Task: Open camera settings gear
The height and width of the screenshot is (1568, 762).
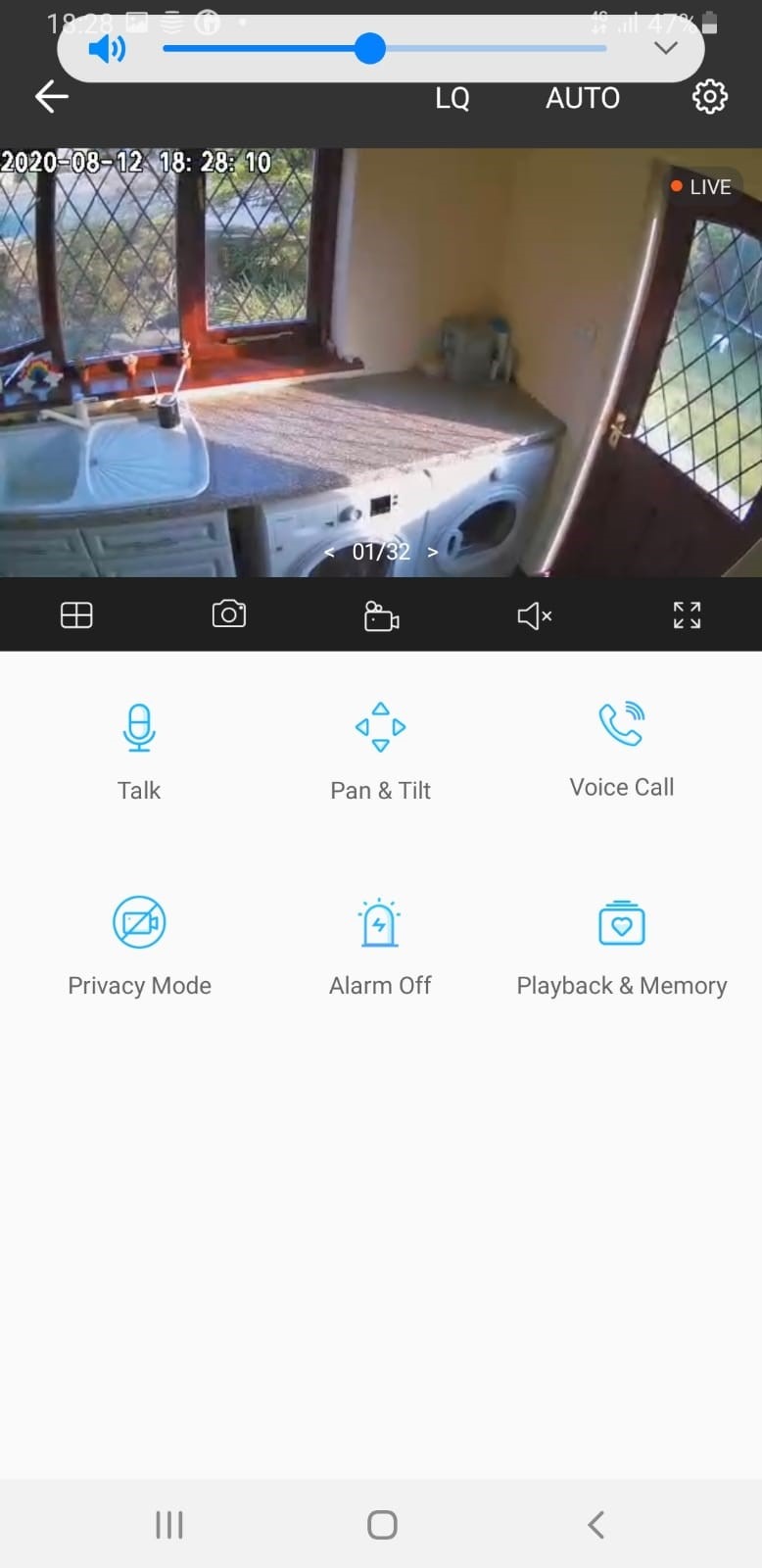Action: tap(709, 97)
